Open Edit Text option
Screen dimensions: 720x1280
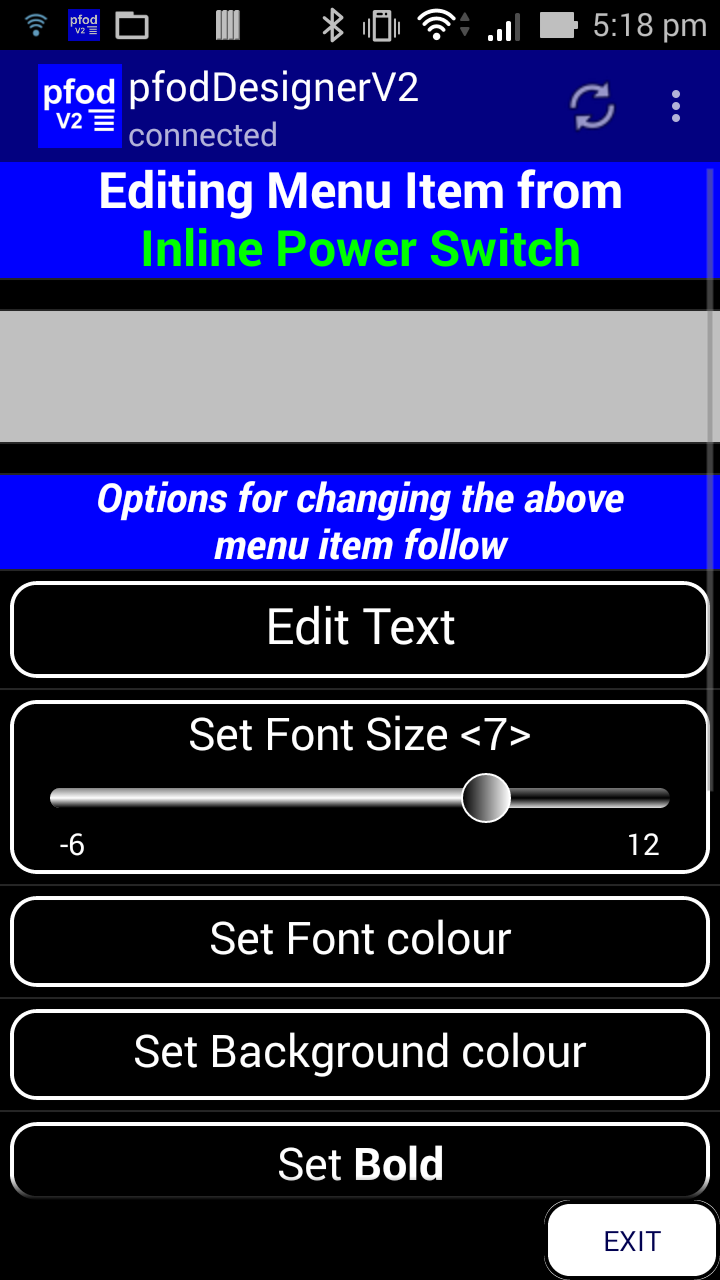point(360,629)
